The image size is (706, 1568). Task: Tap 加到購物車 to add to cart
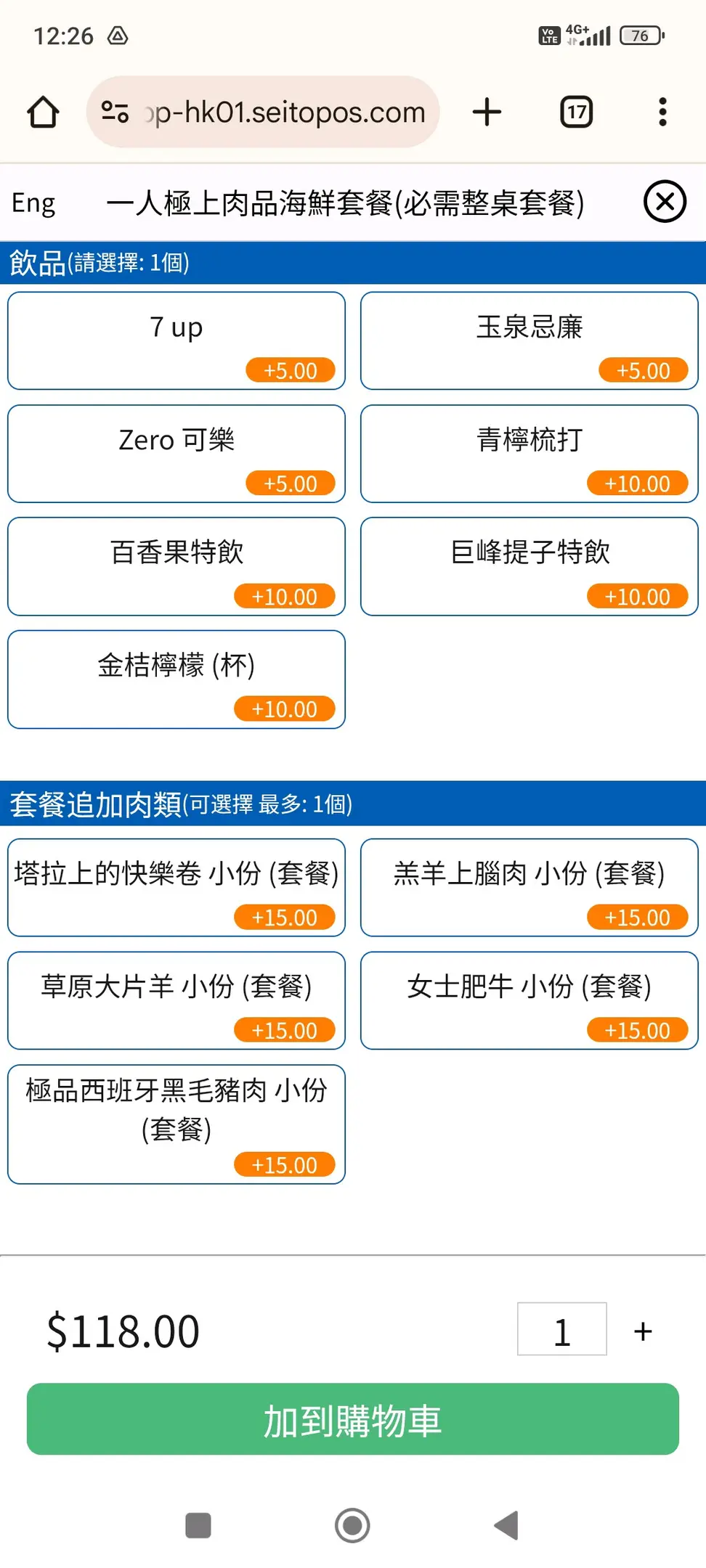coord(353,1419)
